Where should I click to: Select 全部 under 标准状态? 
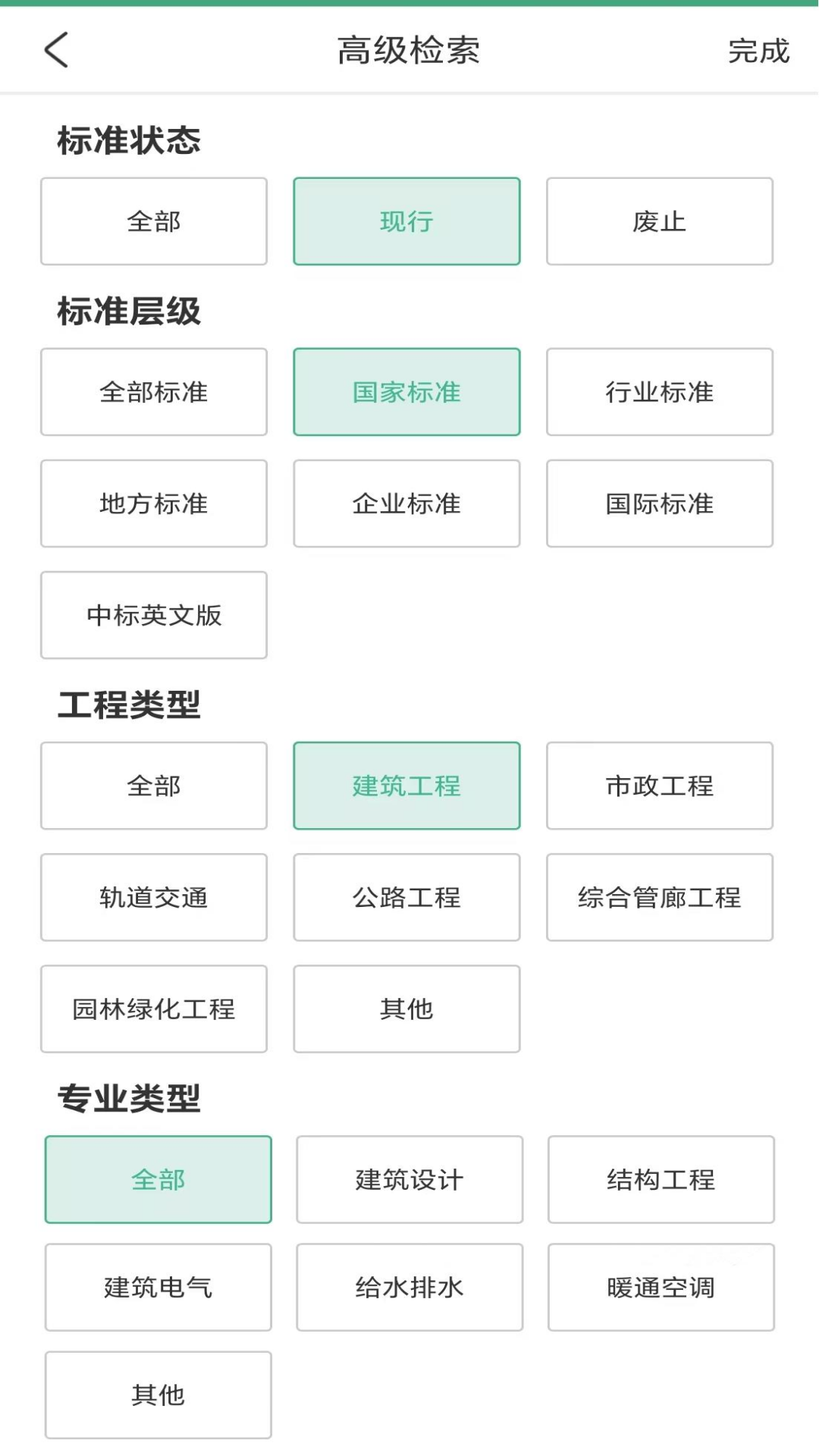tap(153, 221)
